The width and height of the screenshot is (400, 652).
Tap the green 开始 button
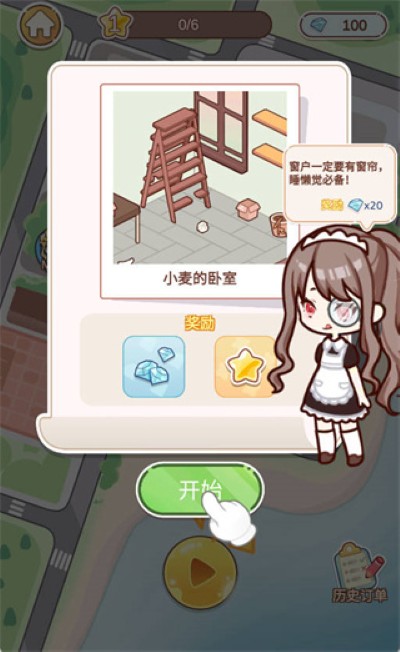click(x=200, y=489)
